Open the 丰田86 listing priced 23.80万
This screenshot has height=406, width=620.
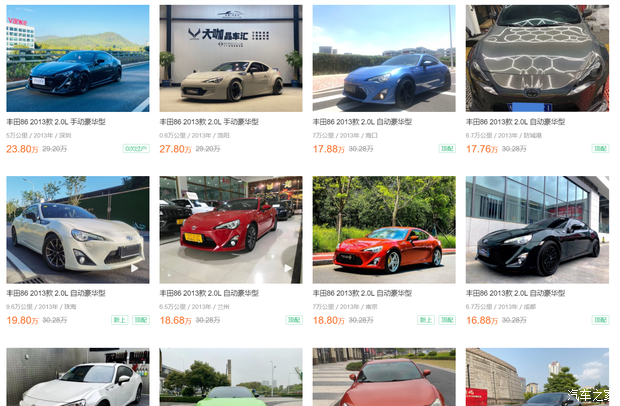[x=78, y=58]
